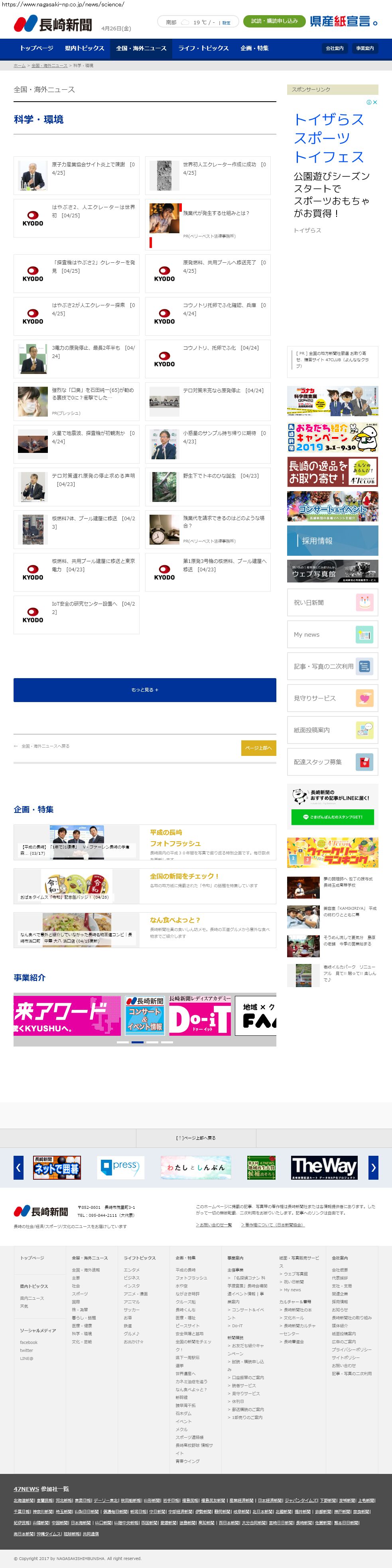This screenshot has height=1568, width=392.
Task: Switch to 県内トピックス navigation tab
Action: pyautogui.click(x=85, y=48)
